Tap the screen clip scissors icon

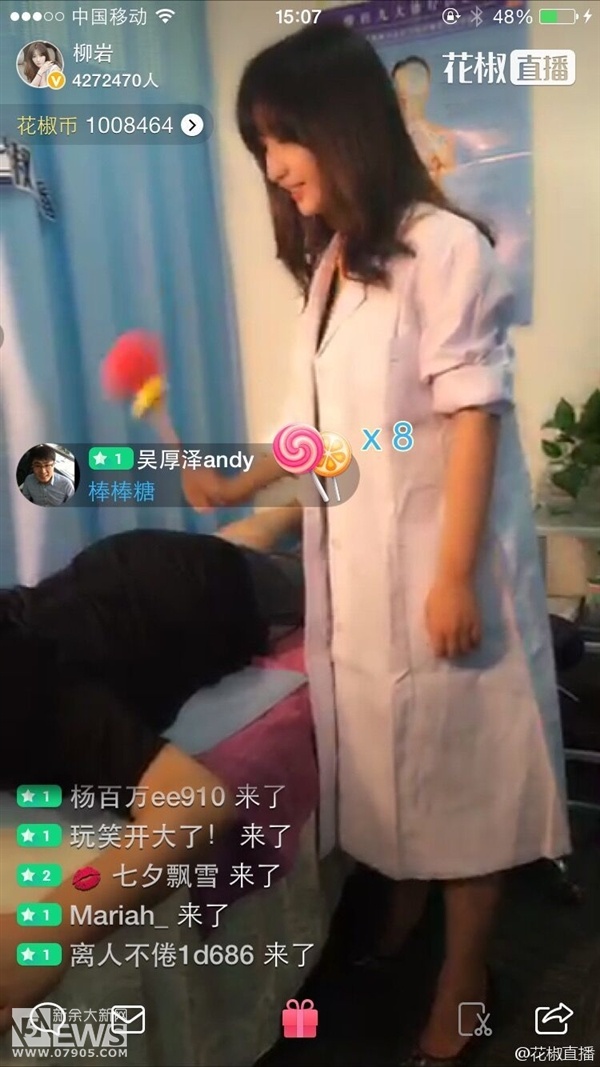(x=474, y=1019)
